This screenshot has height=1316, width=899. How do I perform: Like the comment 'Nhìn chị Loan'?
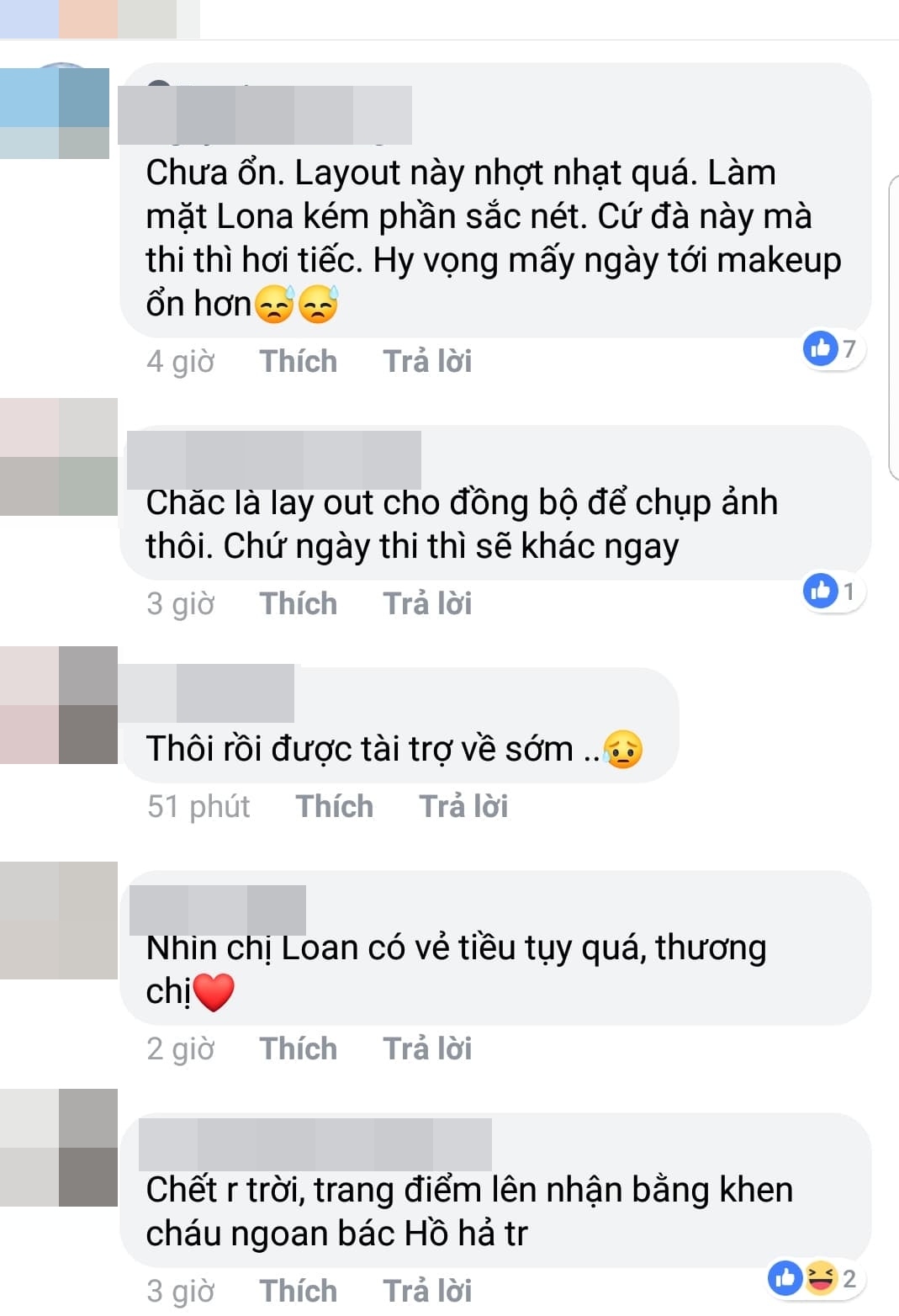[298, 1048]
